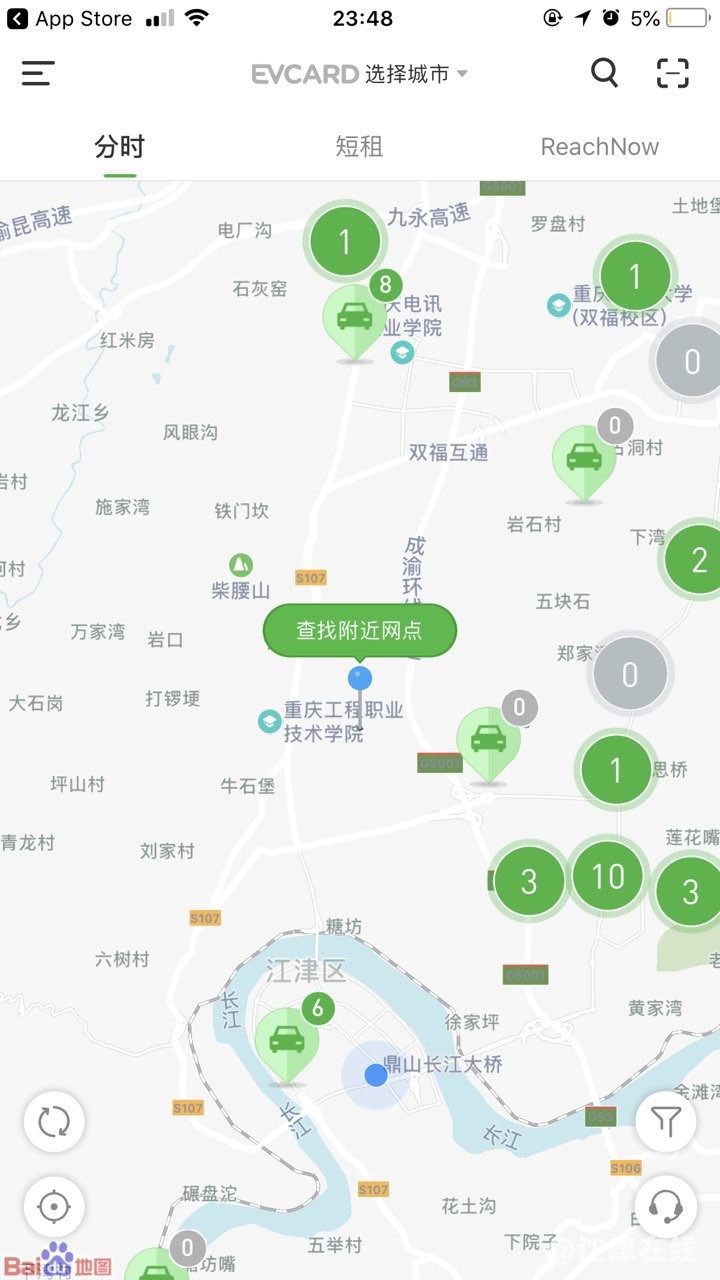The height and width of the screenshot is (1280, 720).
Task: Select the car station with 6 vehicles
Action: coord(286,1042)
